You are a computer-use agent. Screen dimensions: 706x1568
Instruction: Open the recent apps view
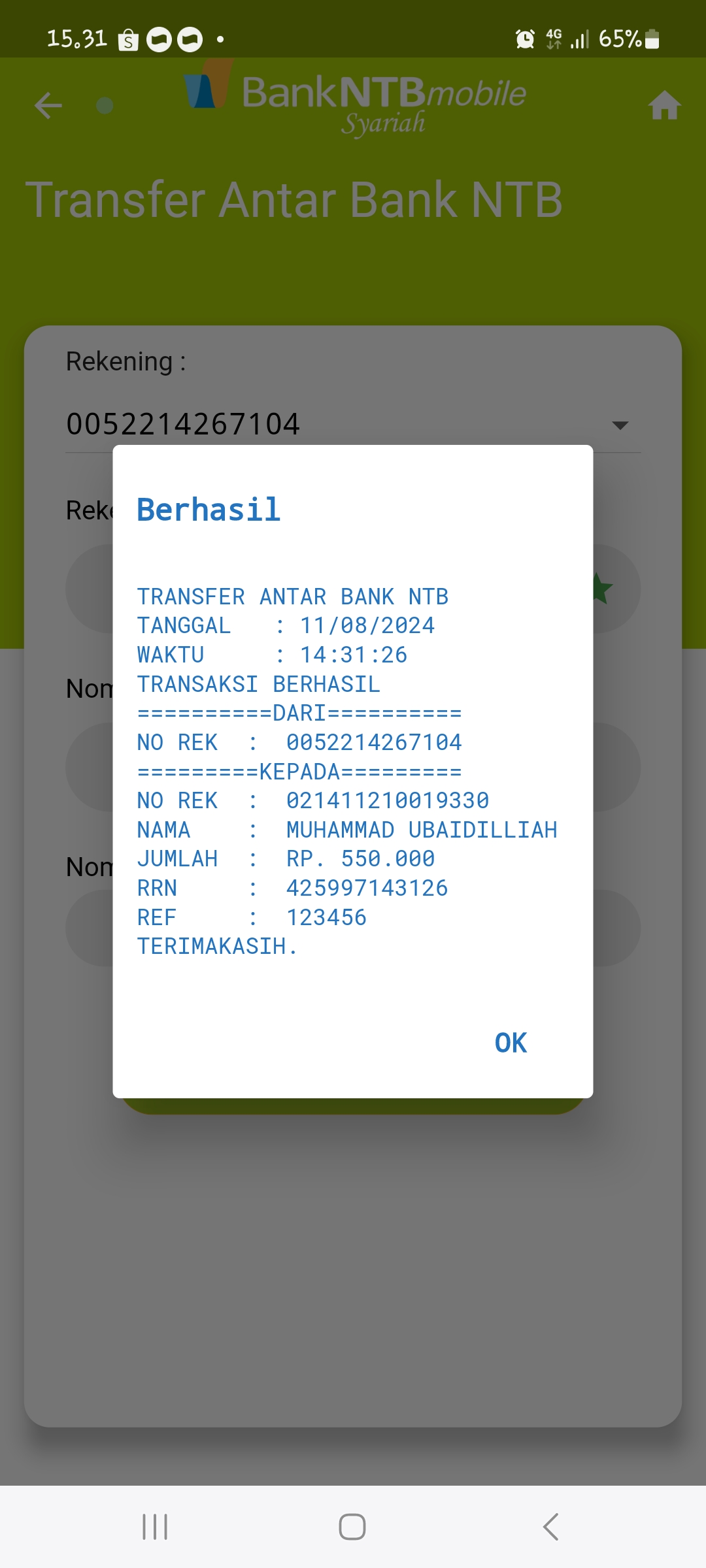pos(155,1527)
